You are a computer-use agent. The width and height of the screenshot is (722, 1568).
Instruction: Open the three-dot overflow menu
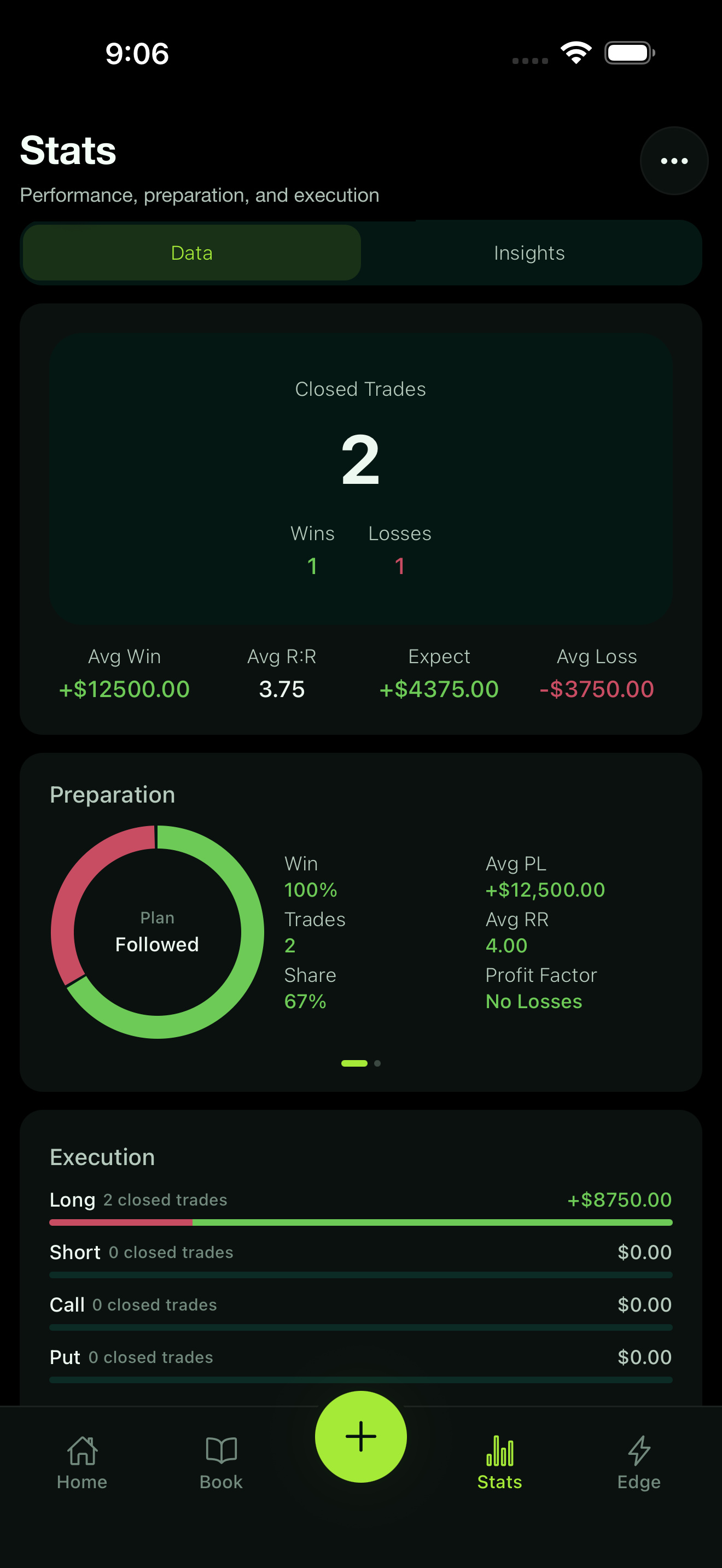[674, 161]
